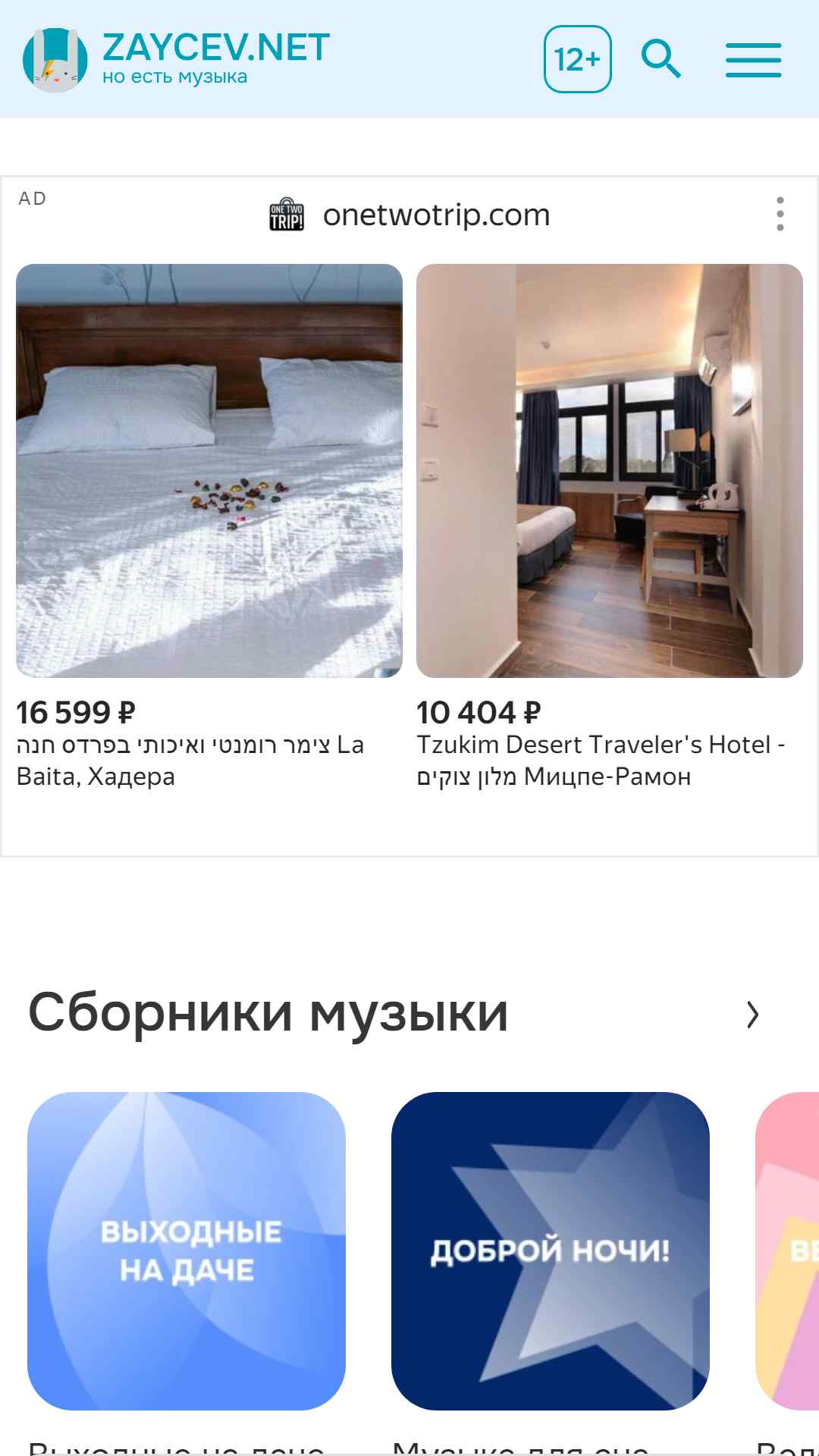This screenshot has height=1456, width=819.
Task: Open the onetwotrip.com ad link
Action: (435, 215)
